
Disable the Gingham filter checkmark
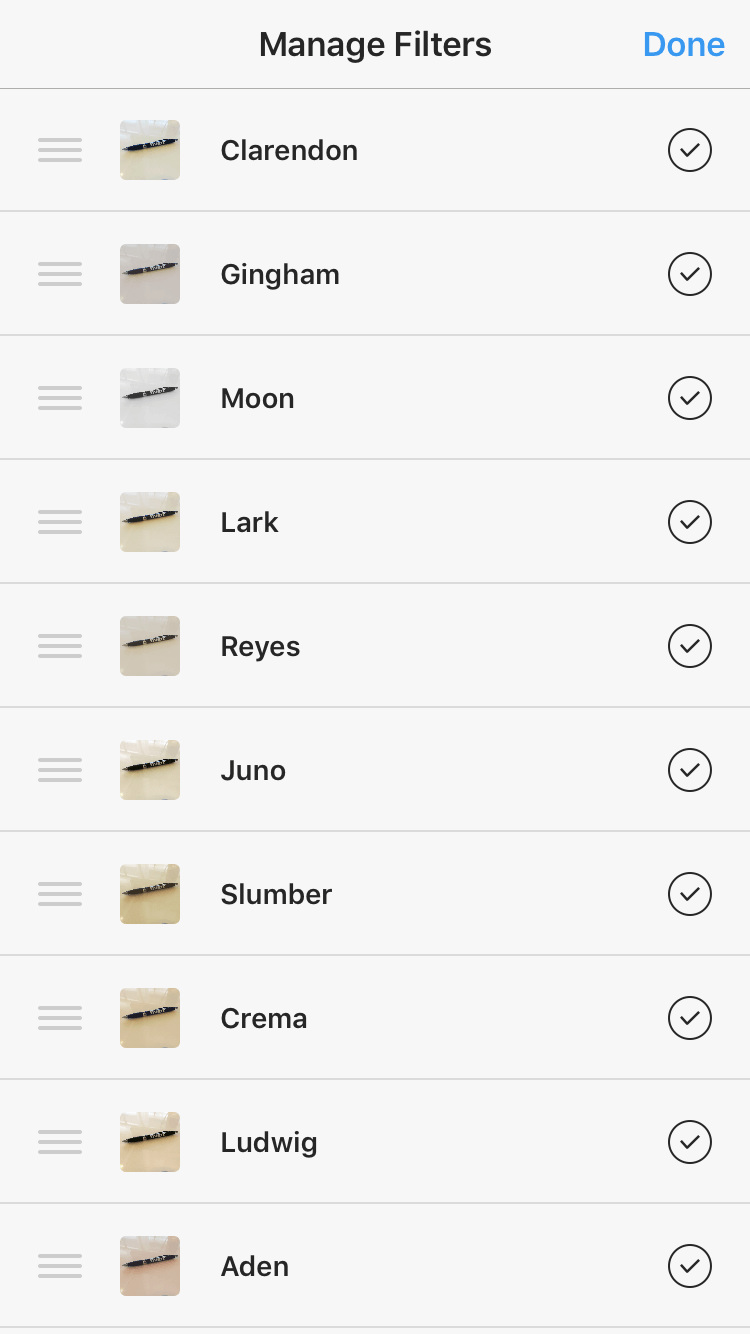click(689, 275)
